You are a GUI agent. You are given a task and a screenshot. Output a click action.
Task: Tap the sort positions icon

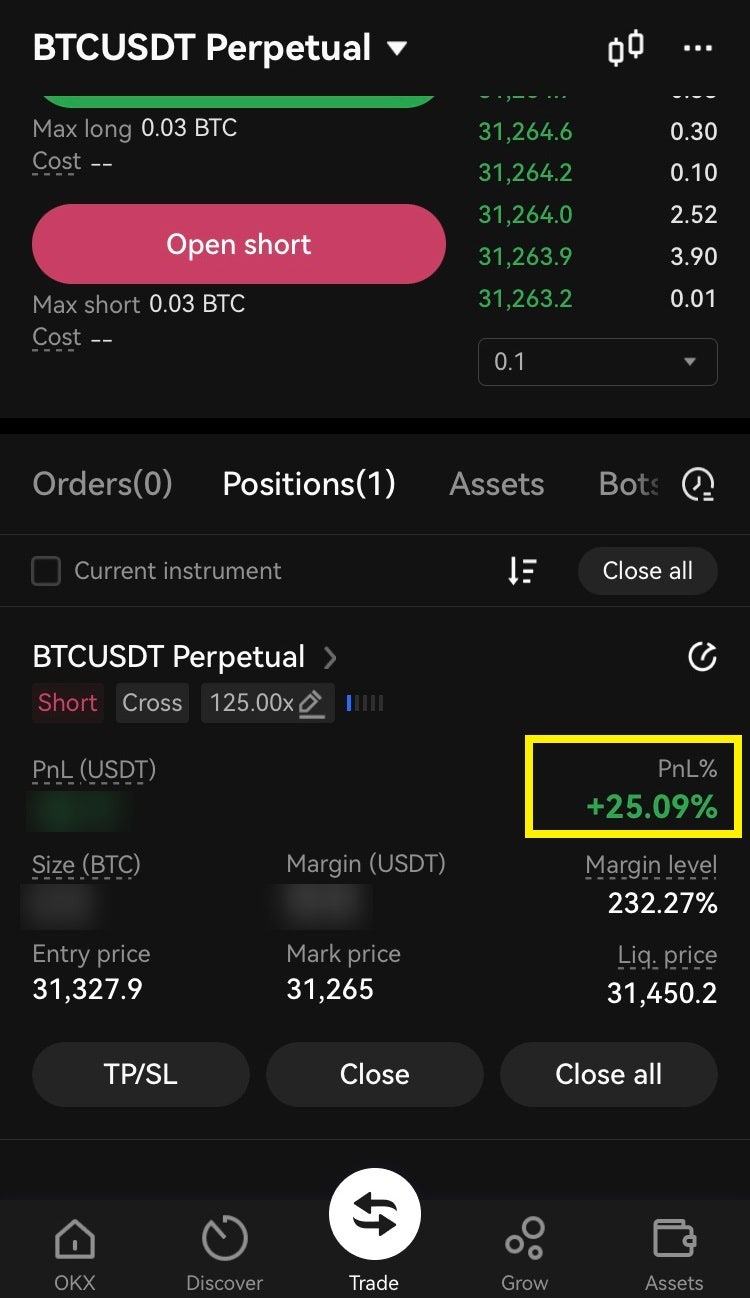[x=522, y=571]
